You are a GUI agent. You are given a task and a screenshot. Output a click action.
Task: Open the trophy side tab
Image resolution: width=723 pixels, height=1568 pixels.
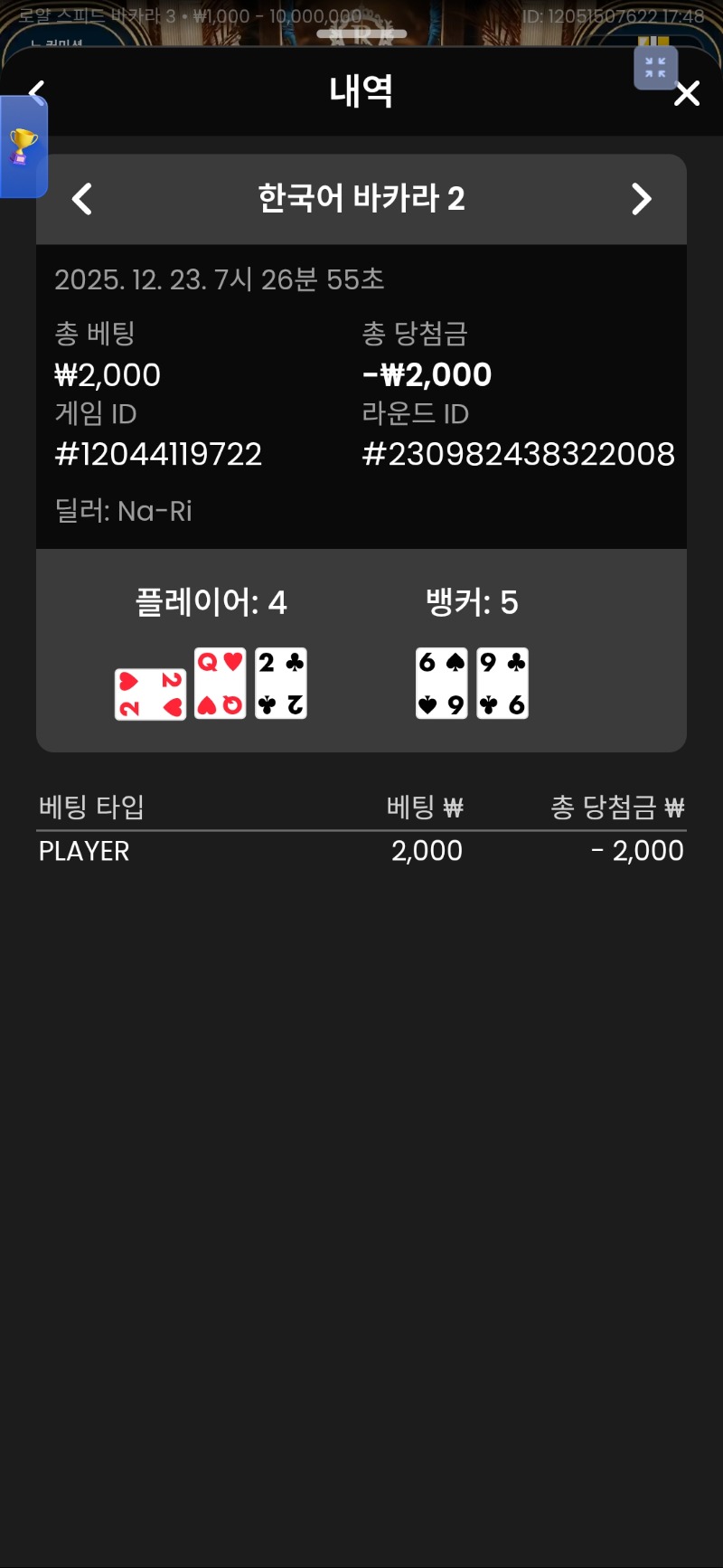[23, 146]
